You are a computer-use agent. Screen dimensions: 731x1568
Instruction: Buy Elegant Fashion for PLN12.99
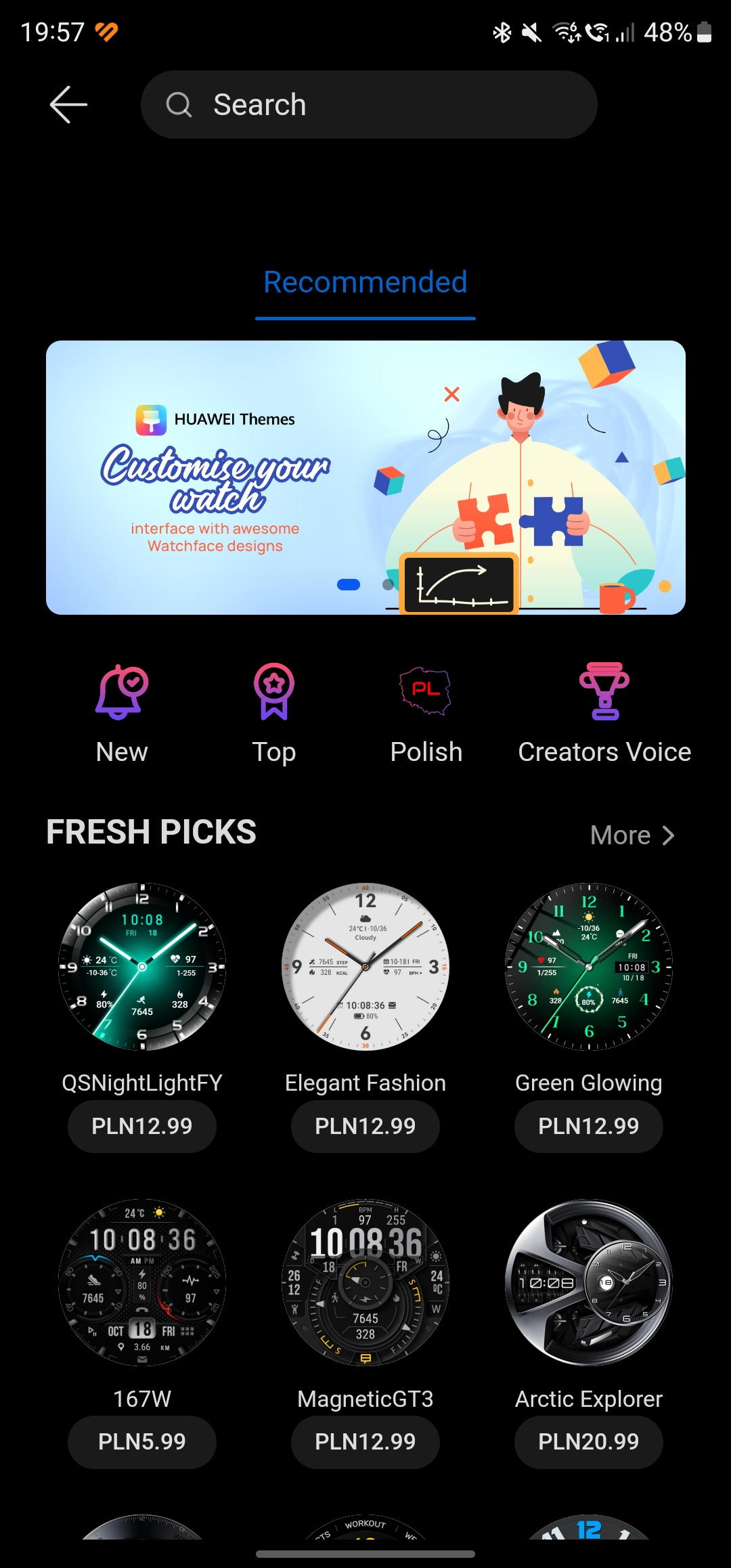[365, 1126]
